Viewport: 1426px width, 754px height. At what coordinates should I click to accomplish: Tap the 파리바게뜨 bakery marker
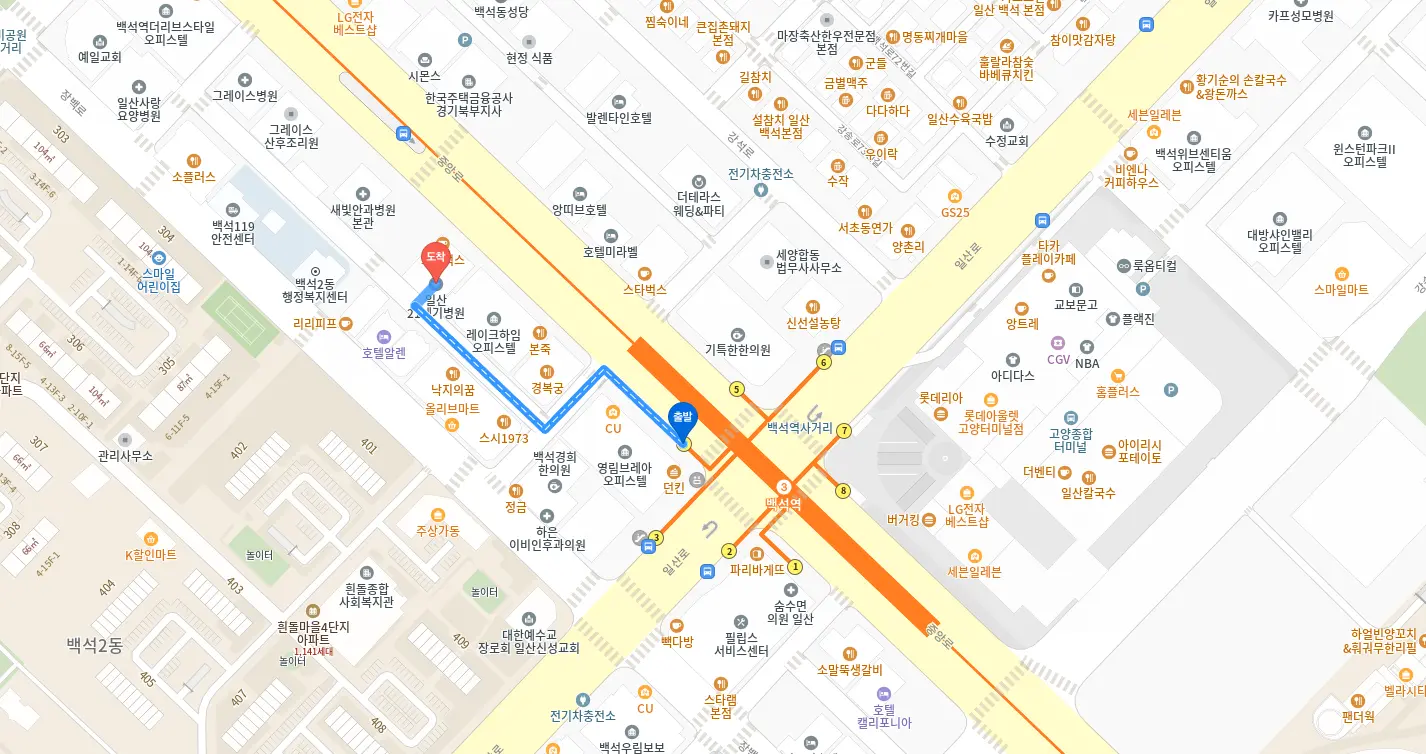click(756, 554)
